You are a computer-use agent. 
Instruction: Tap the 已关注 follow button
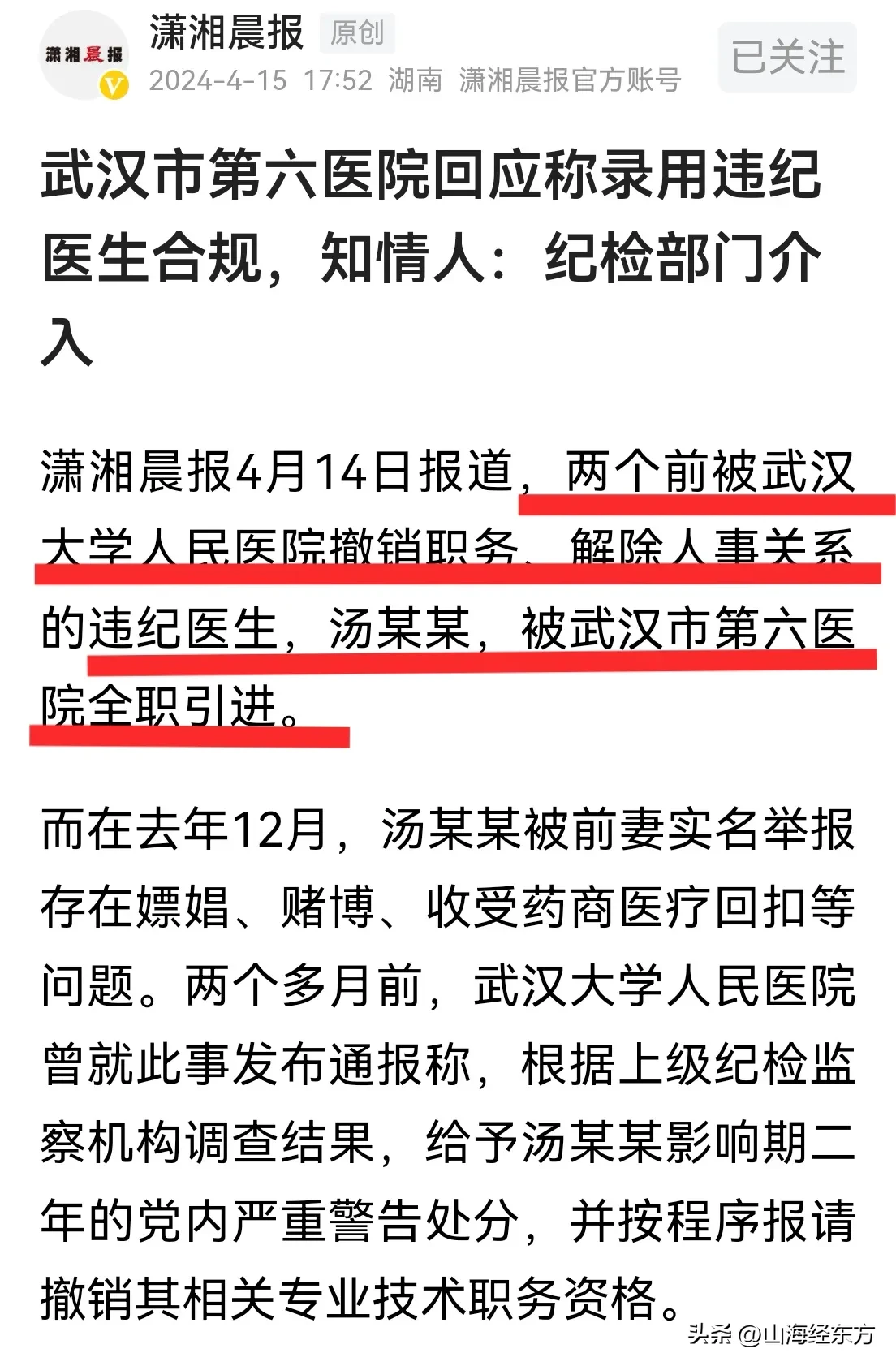pyautogui.click(x=786, y=57)
